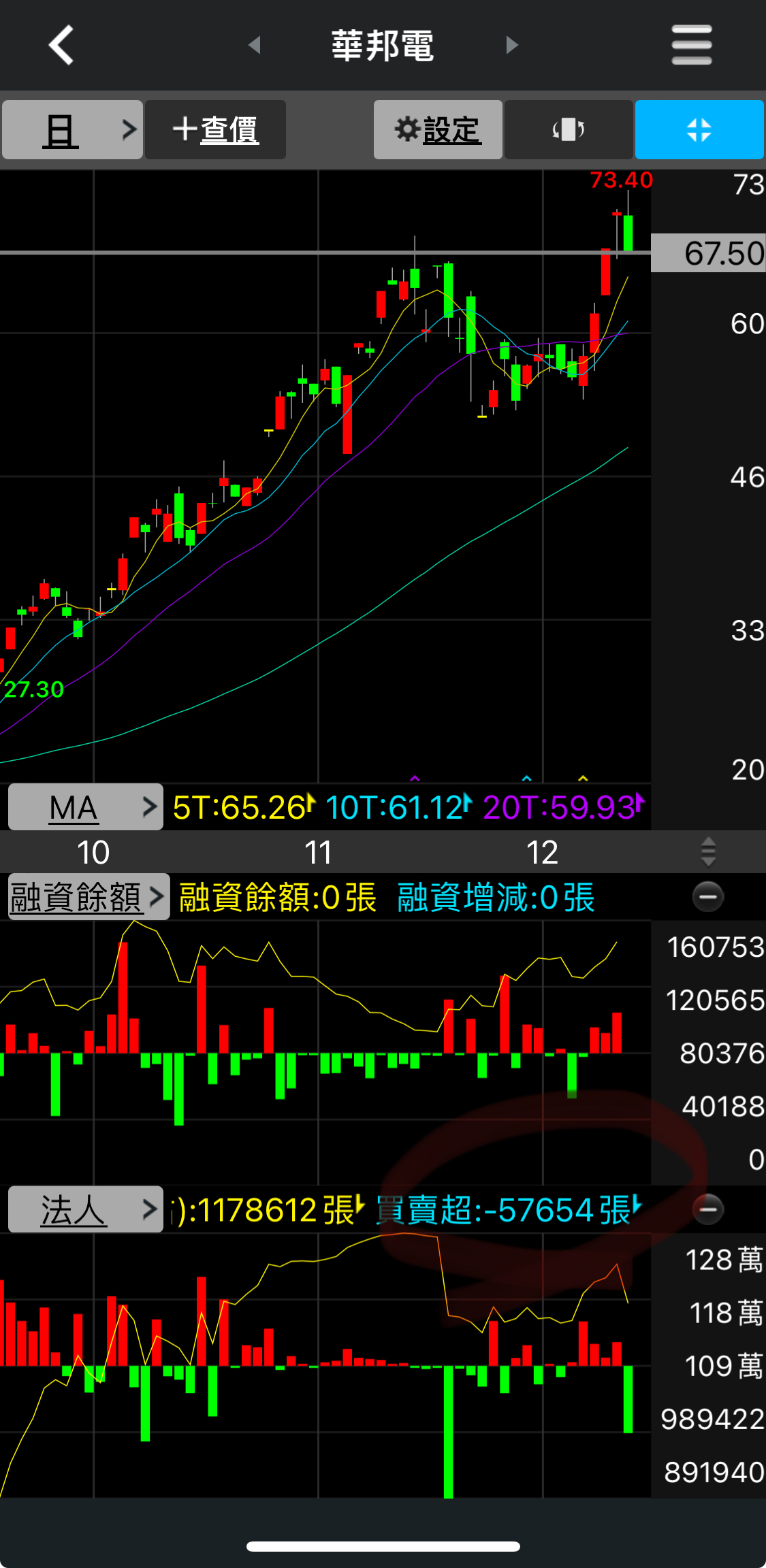Go back using the top-left arrow

coord(61,45)
